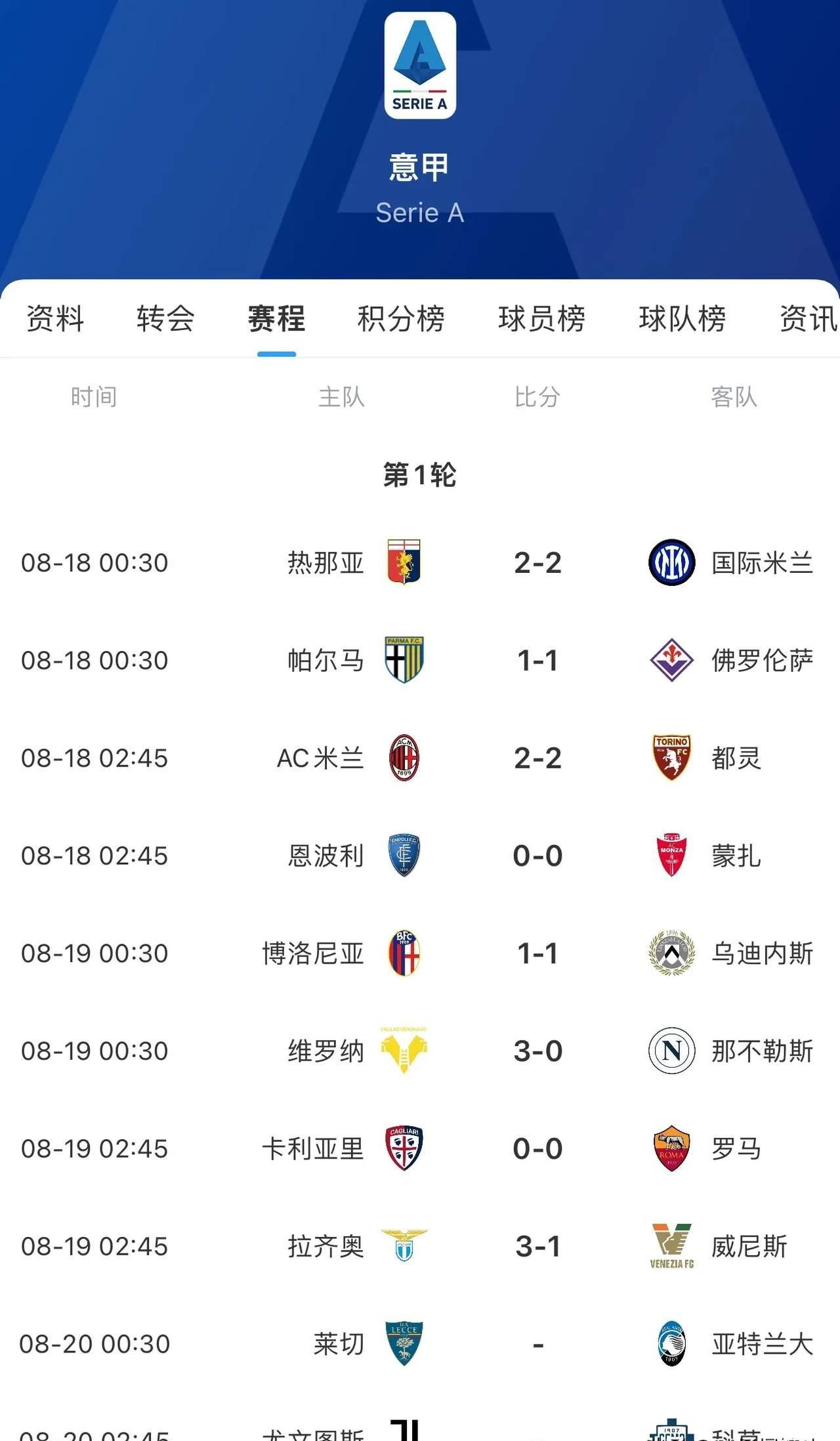The width and height of the screenshot is (840, 1441).
Task: Select the Fiorentina (佛罗伦萨) crest
Action: pyautogui.click(x=671, y=660)
